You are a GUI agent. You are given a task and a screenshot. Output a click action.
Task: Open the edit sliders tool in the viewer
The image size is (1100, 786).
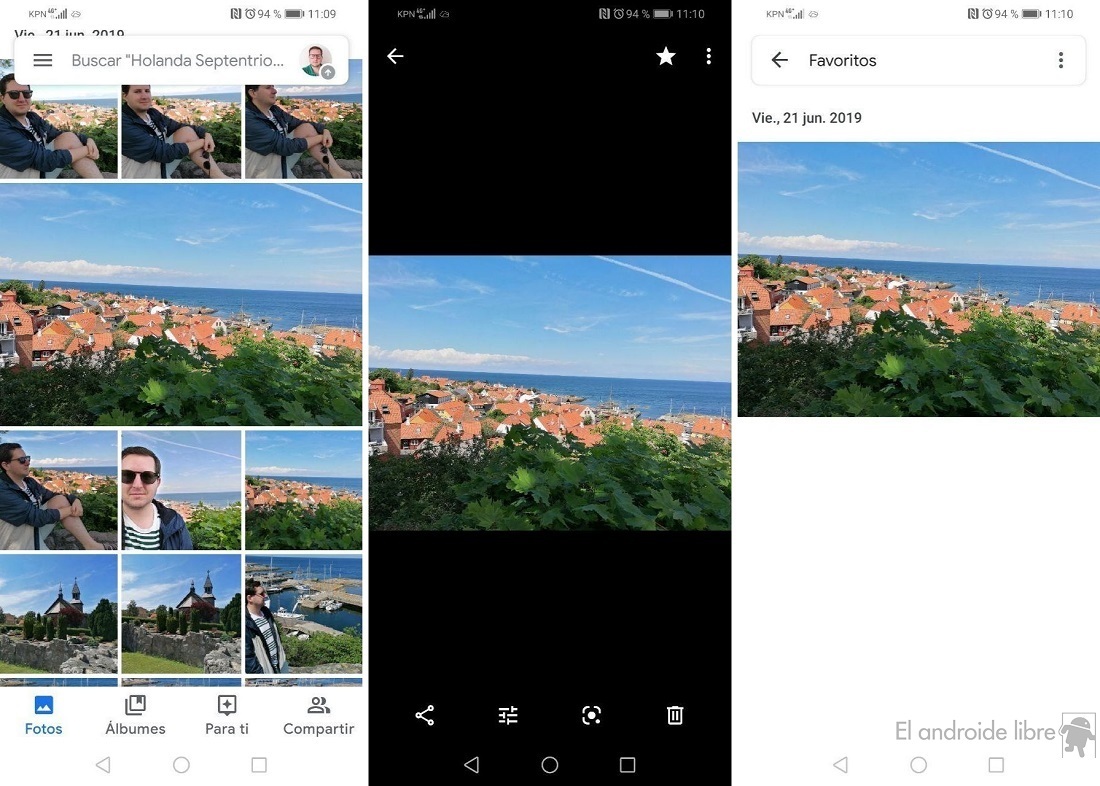click(508, 715)
